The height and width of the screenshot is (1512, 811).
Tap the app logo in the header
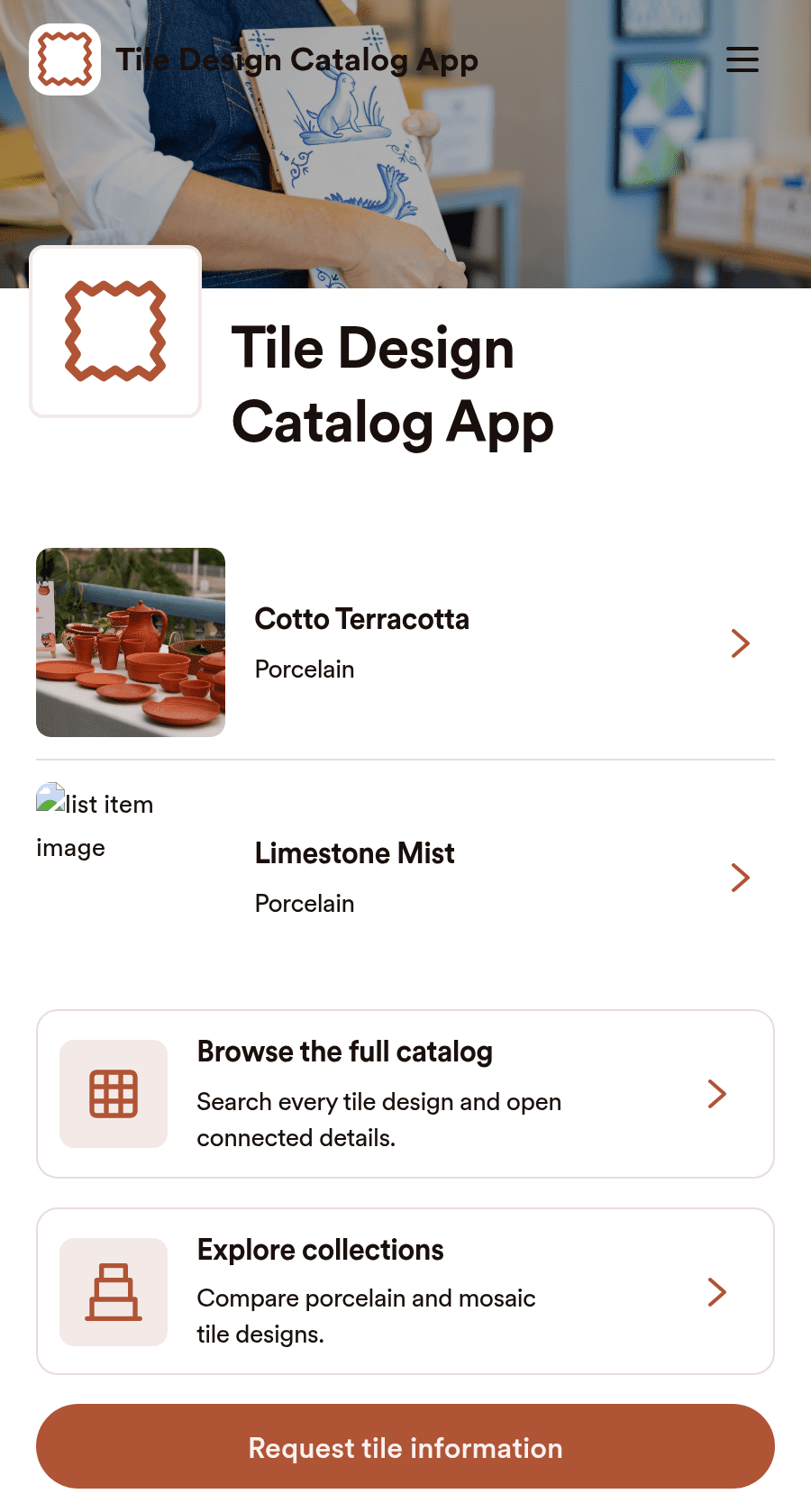coord(65,59)
